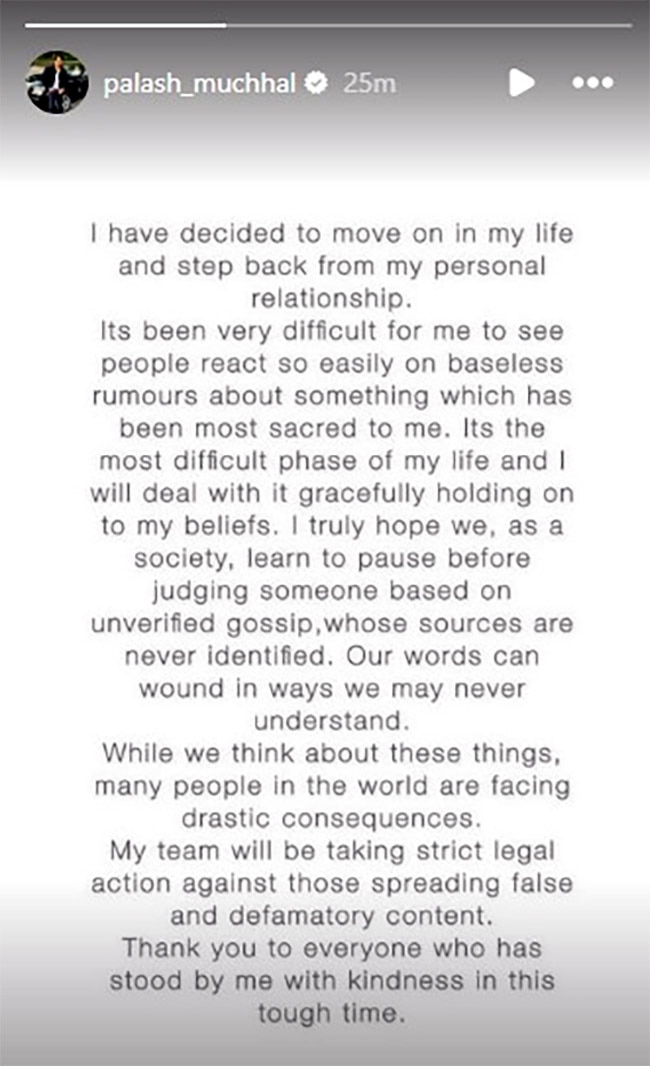
Task: Tap the palash_muchhal username
Action: click(199, 83)
